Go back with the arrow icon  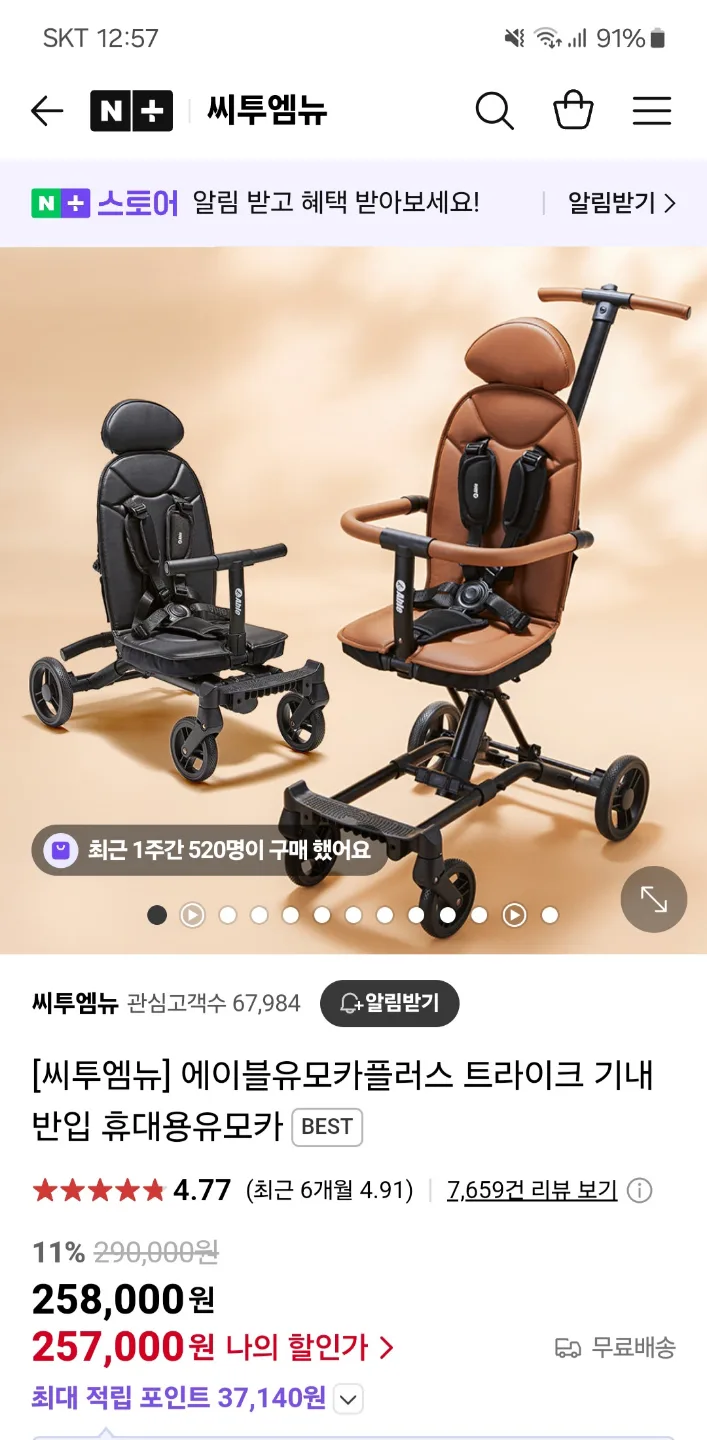(x=47, y=111)
